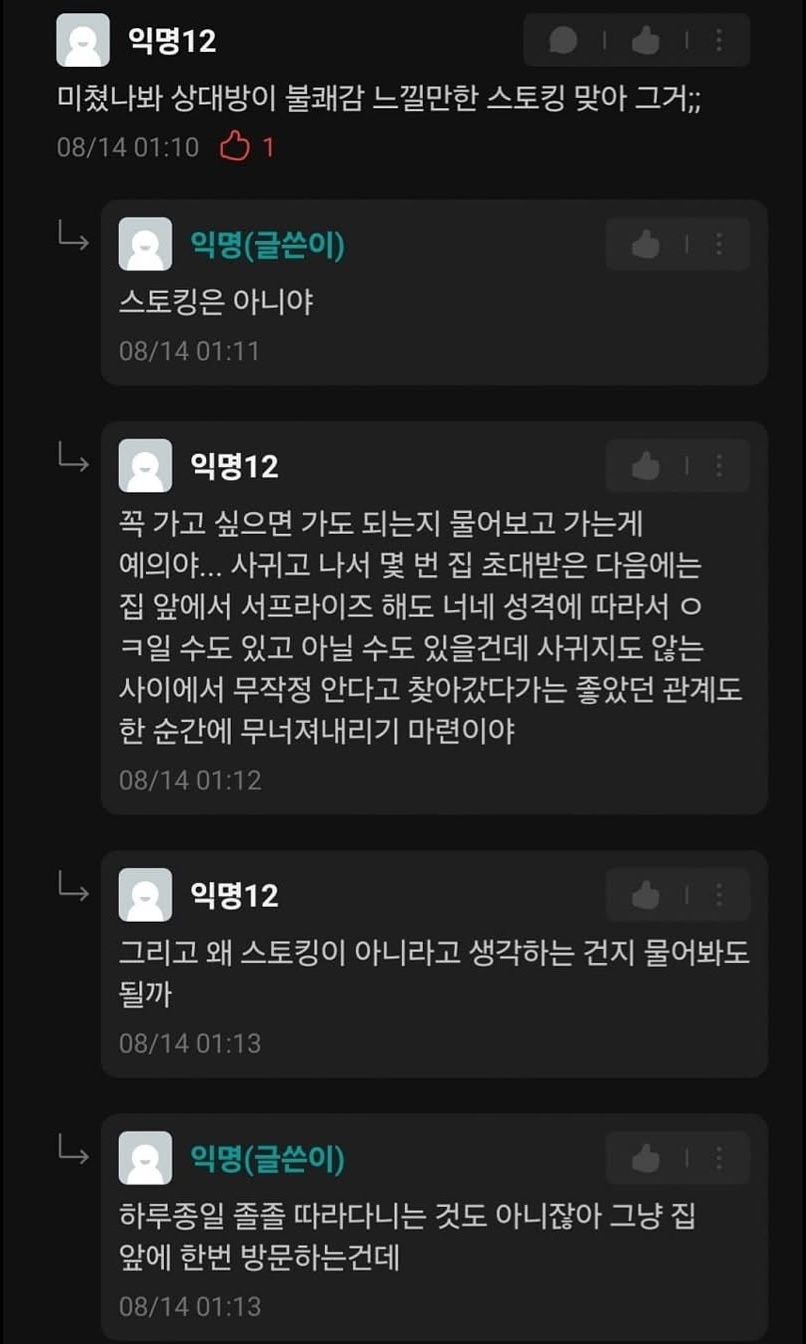Screen dimensions: 806x1344
Task: Tap the reply speech bubble on 익명12's top comment
Action: coord(562,41)
